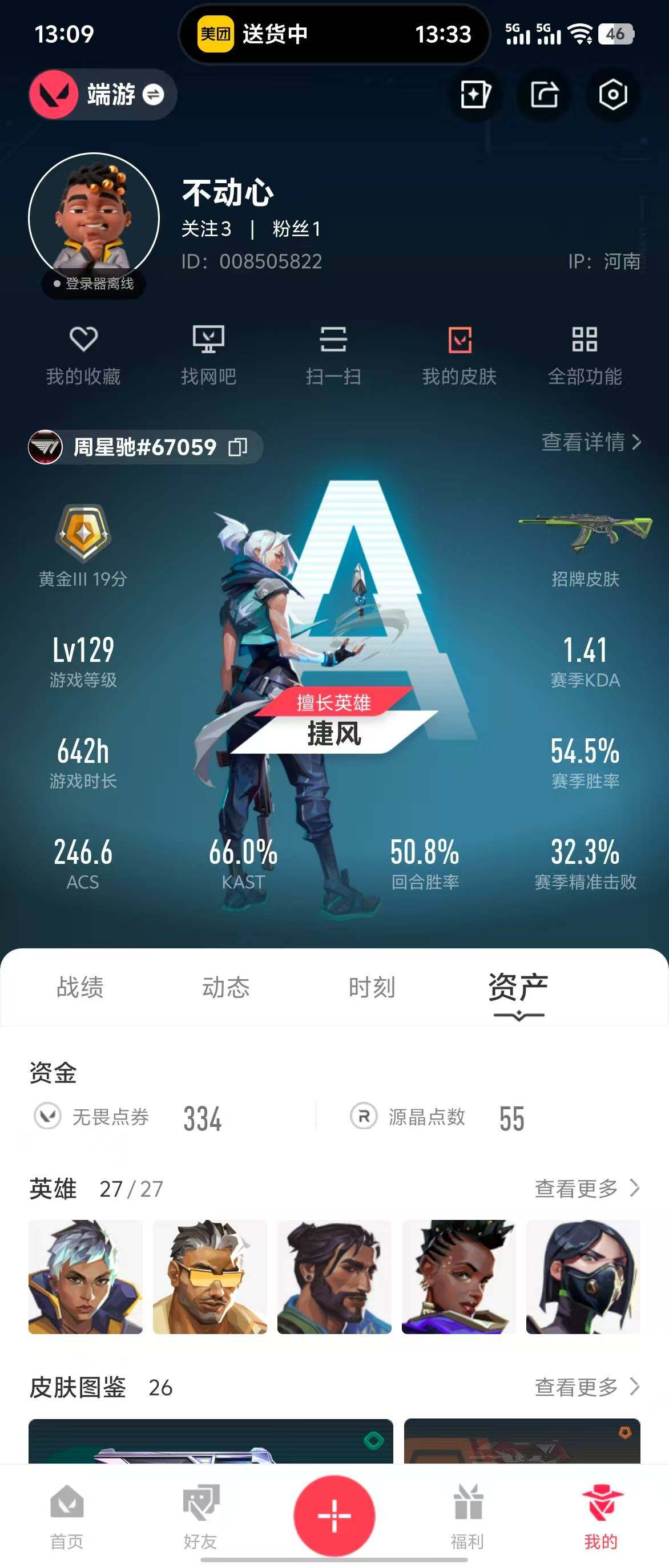Open the 福利 benefits tab
Viewport: 669px width, 1568px height.
[x=468, y=1516]
